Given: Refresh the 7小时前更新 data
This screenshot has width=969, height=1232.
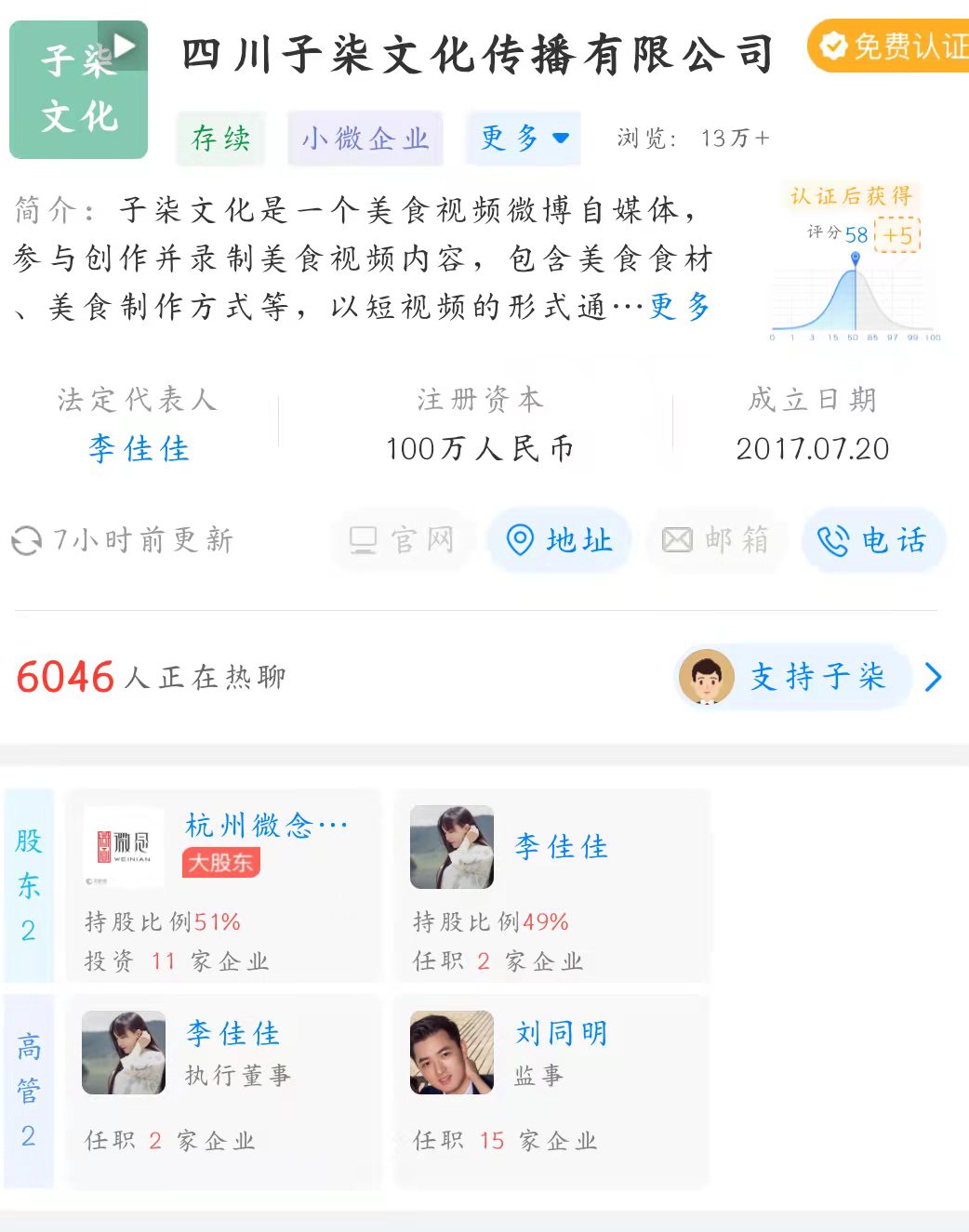Looking at the screenshot, I should tap(27, 540).
